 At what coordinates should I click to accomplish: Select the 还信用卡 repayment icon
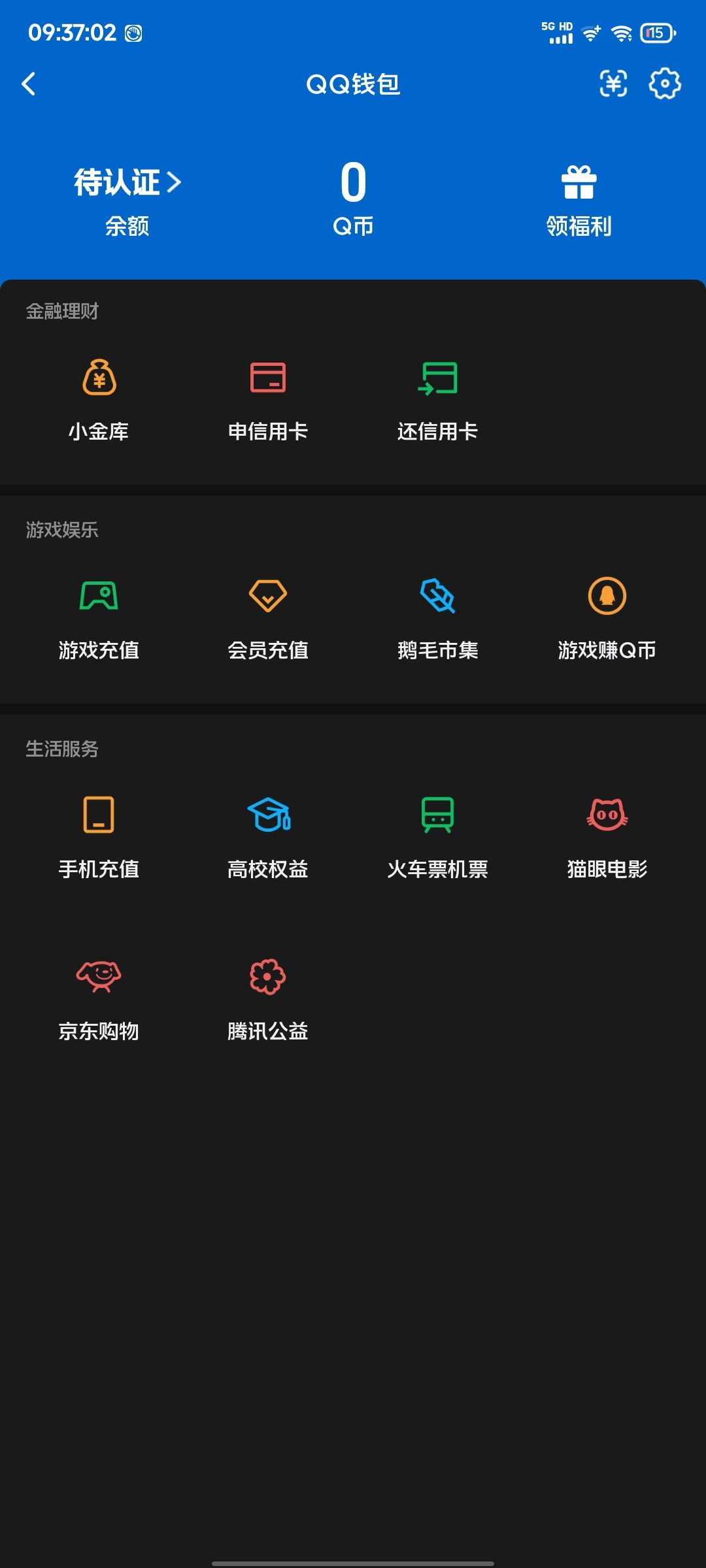pos(439,379)
